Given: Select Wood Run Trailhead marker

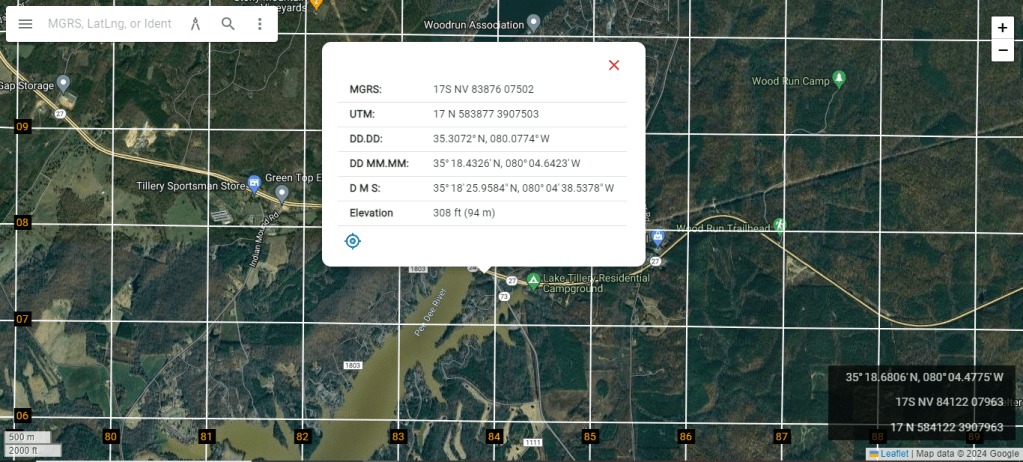Looking at the screenshot, I should [780, 225].
